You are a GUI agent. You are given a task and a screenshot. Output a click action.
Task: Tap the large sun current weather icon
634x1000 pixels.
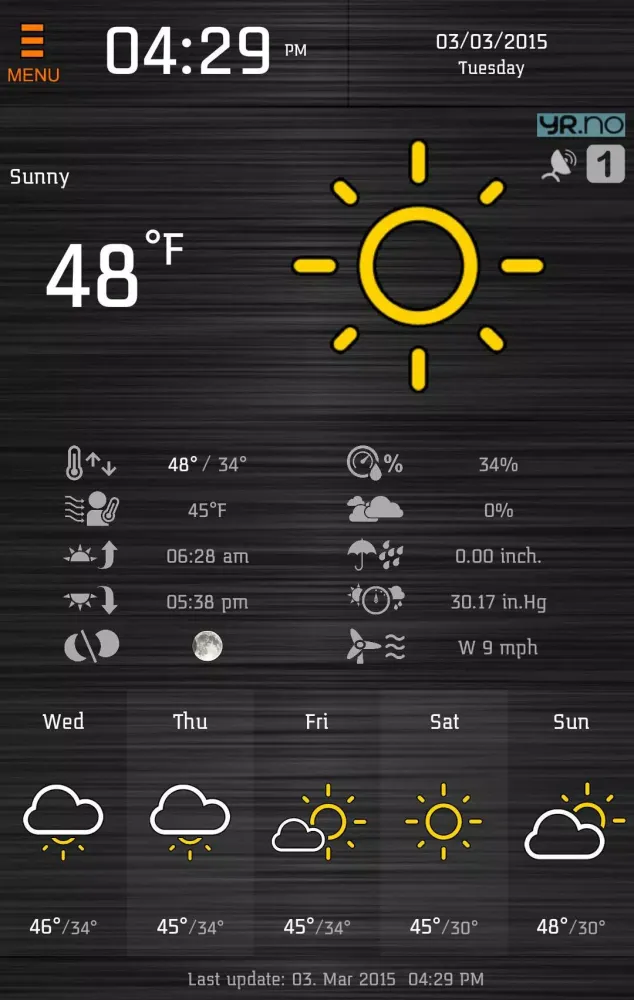(417, 266)
